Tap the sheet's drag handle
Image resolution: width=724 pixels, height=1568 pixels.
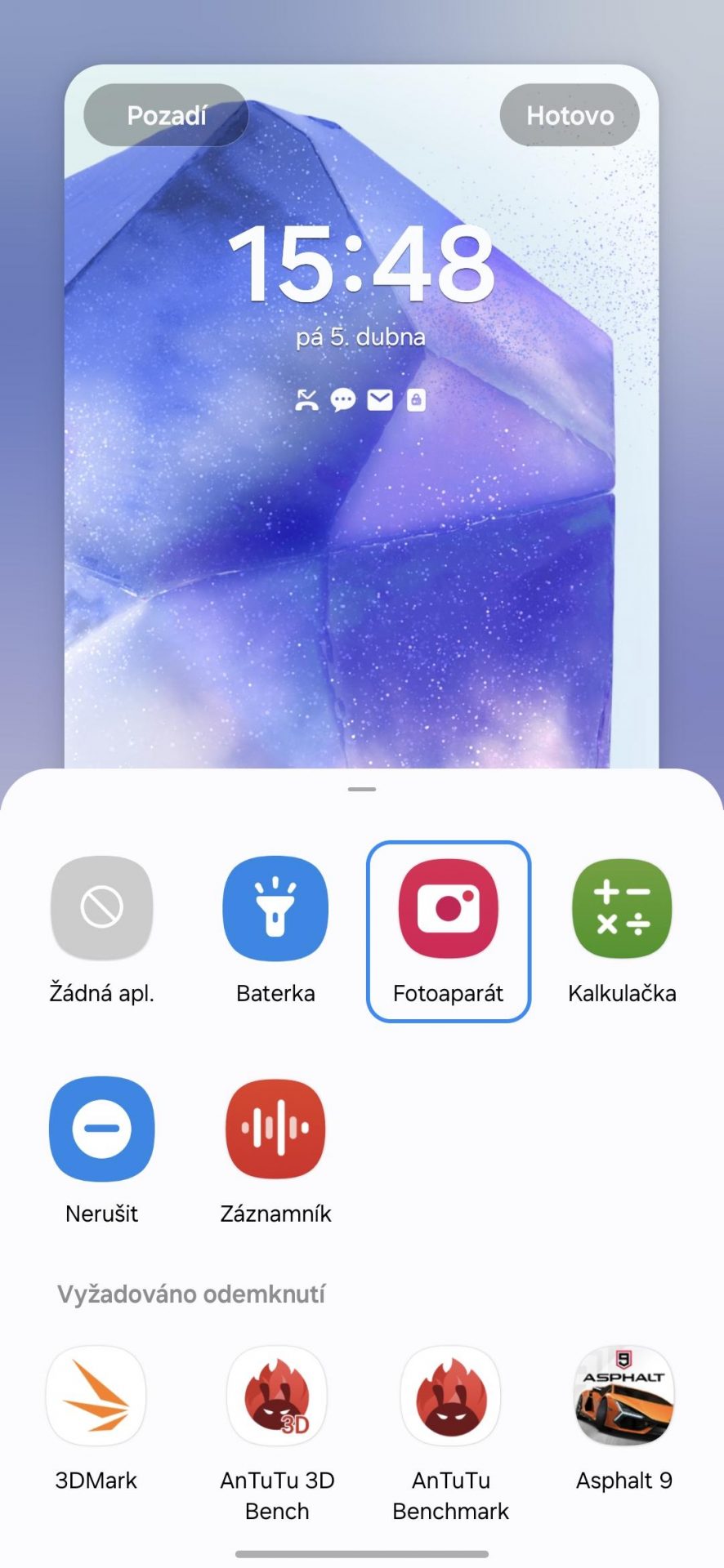pos(362,790)
